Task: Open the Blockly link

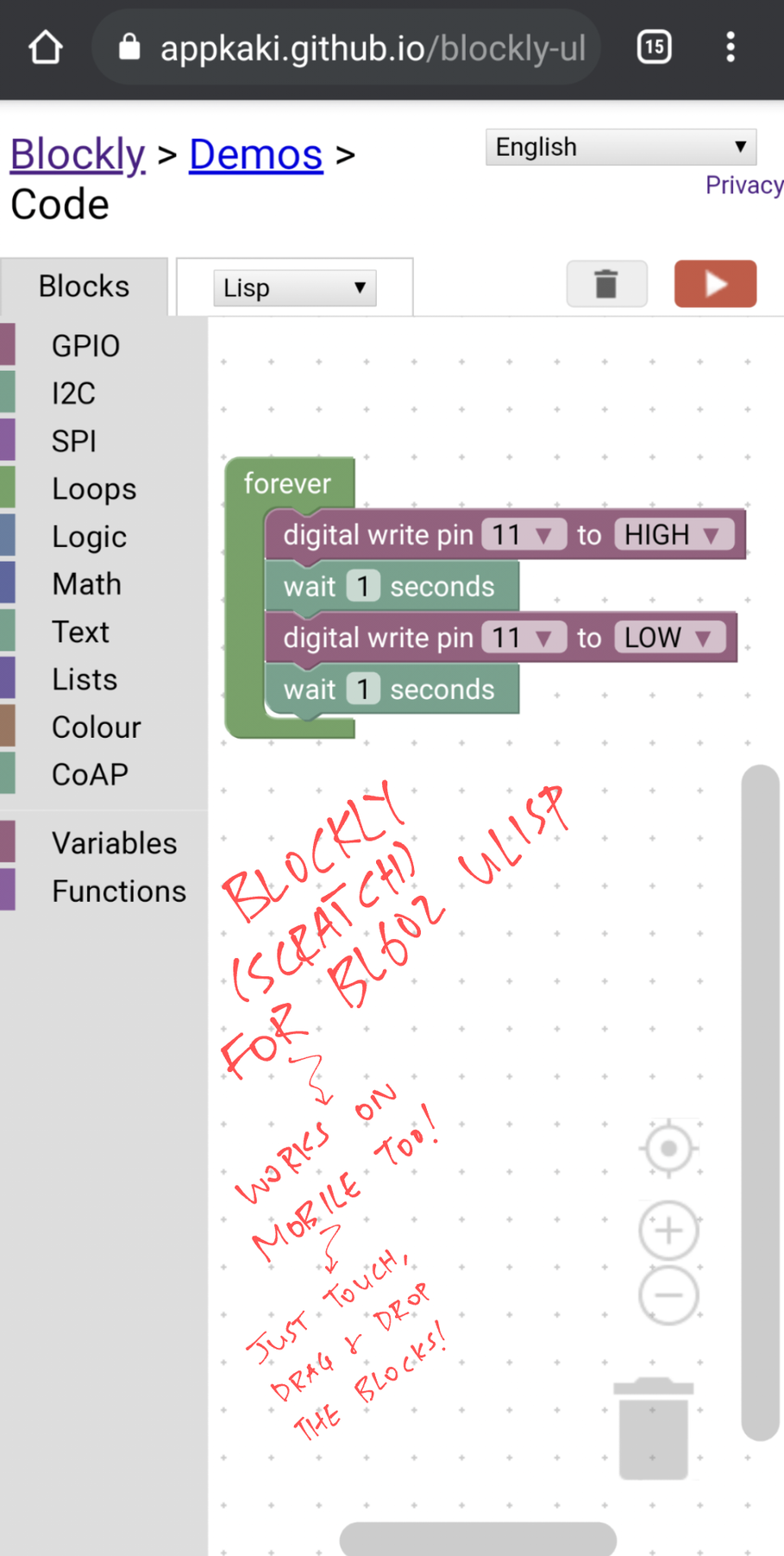Action: (78, 154)
